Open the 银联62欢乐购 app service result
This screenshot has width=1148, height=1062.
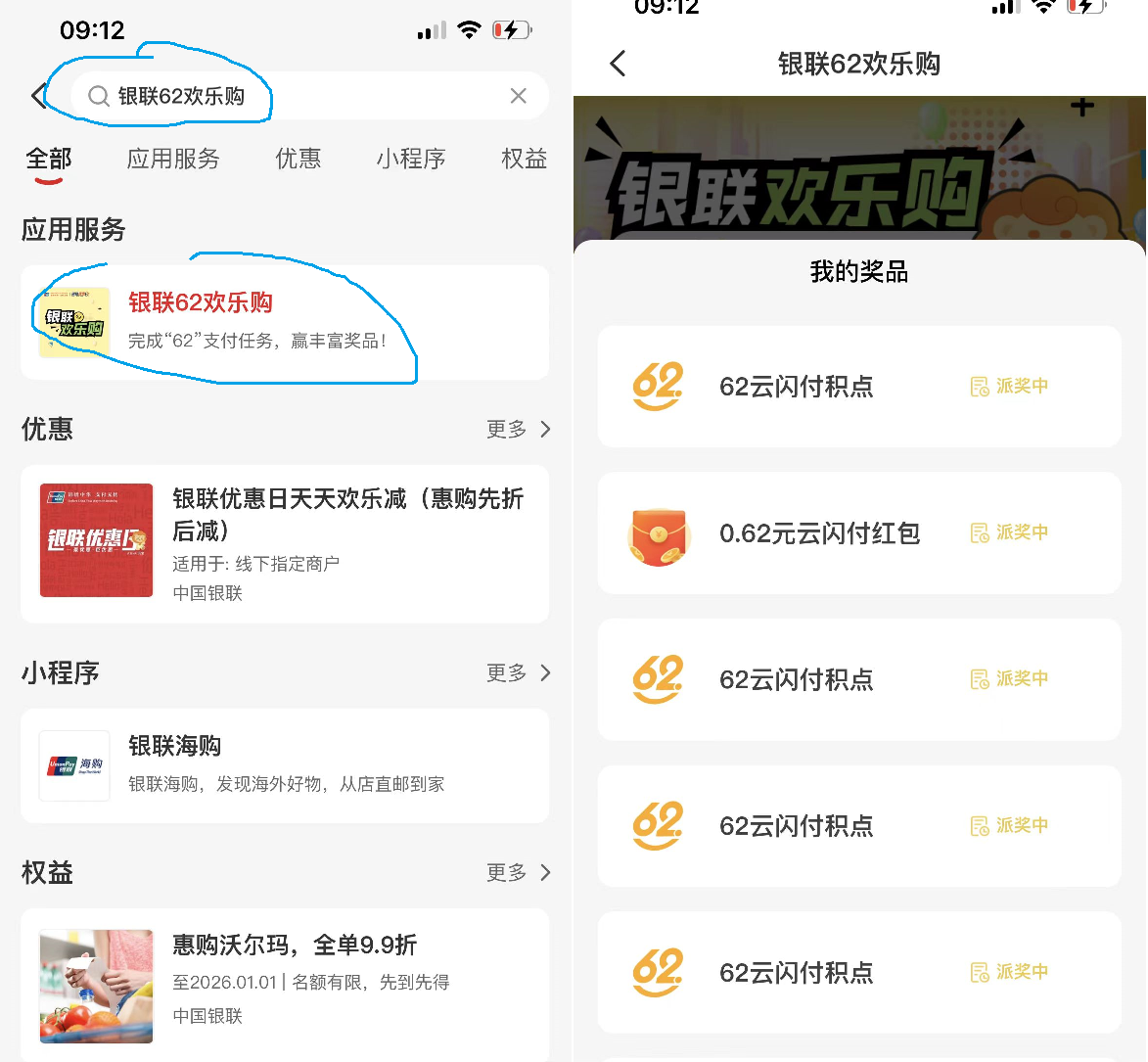[x=284, y=322]
